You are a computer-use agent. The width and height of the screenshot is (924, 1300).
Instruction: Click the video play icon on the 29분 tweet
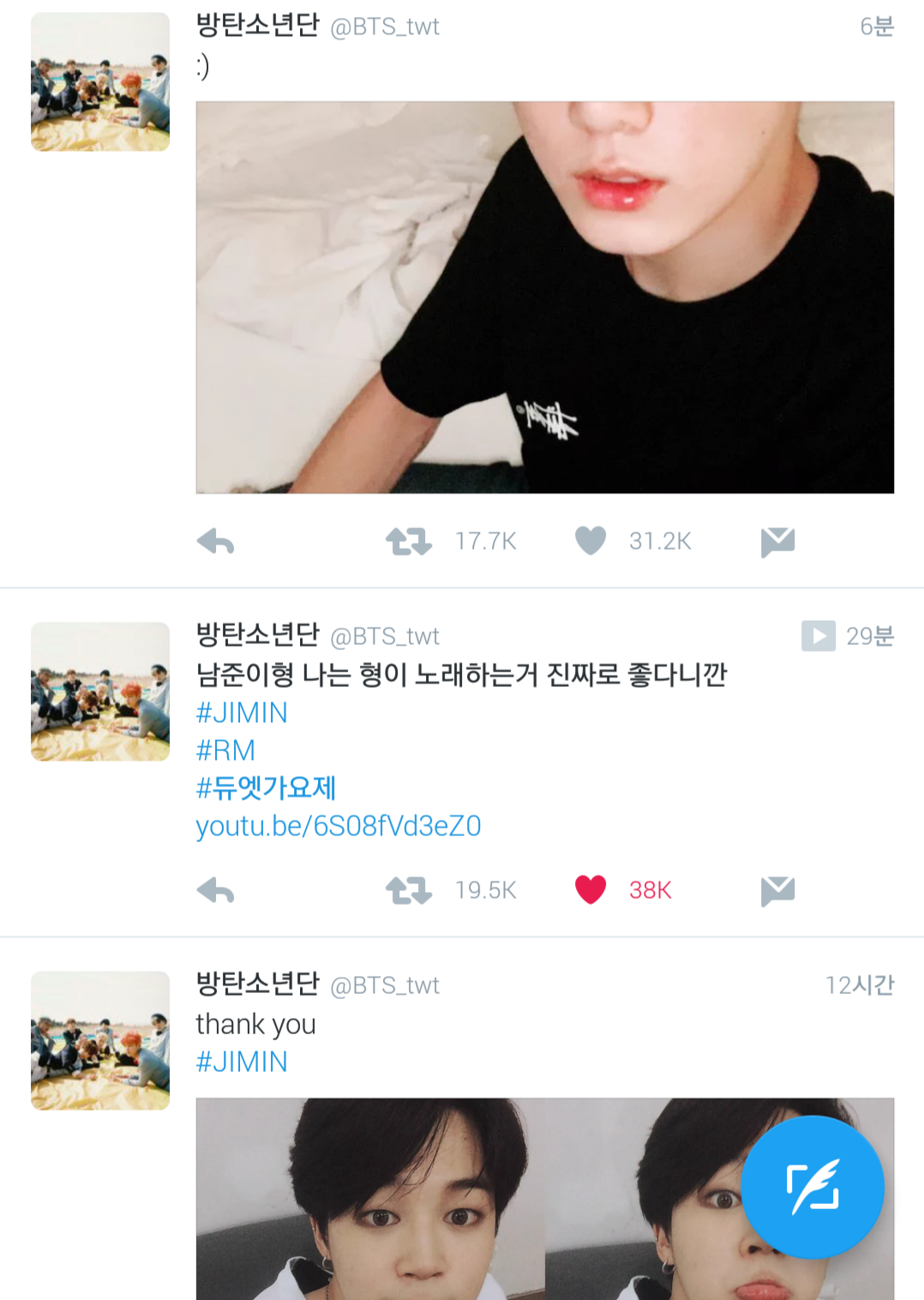(x=819, y=636)
